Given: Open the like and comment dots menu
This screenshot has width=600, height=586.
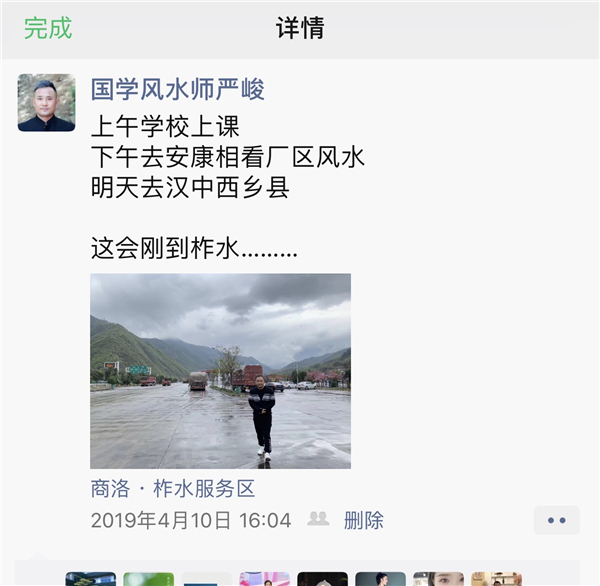Looking at the screenshot, I should pyautogui.click(x=556, y=520).
